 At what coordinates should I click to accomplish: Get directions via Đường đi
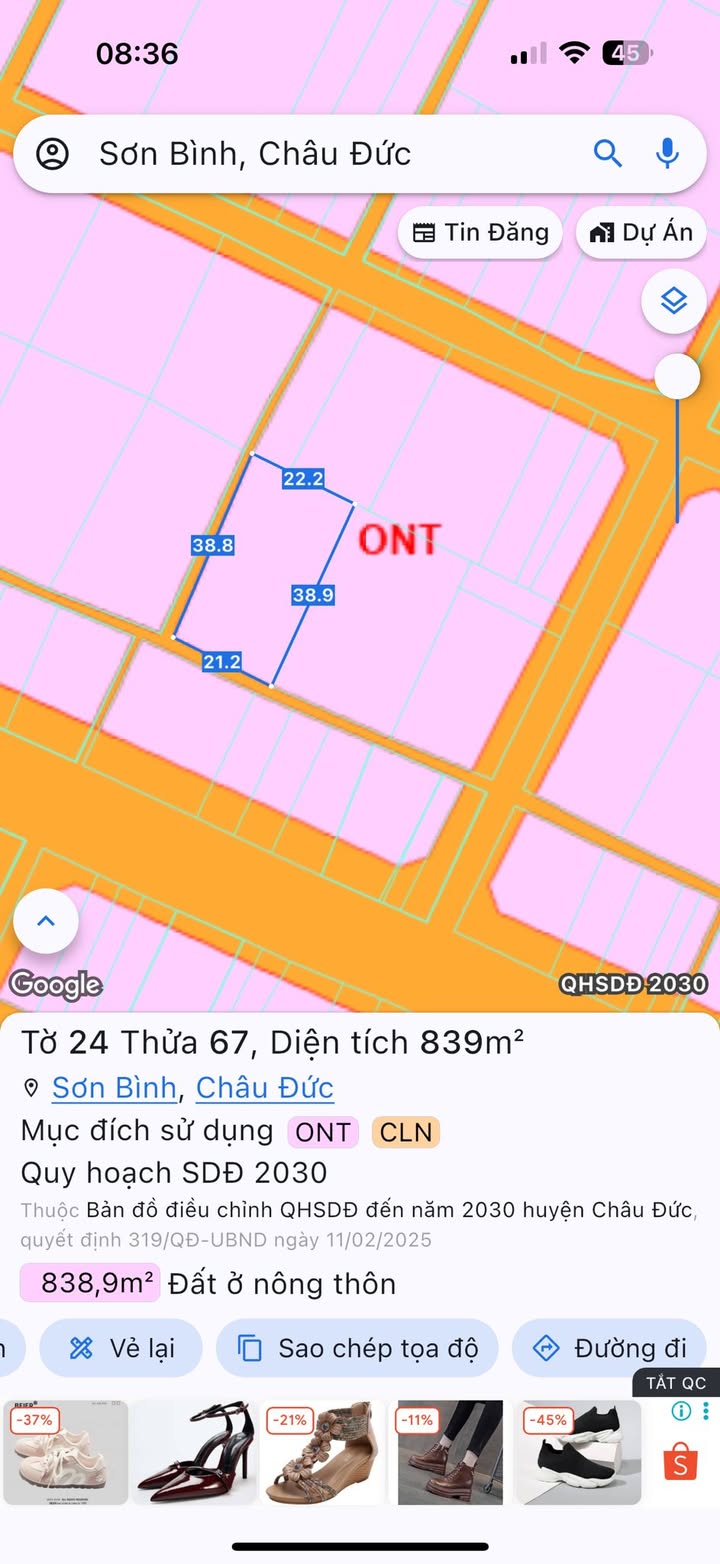610,1348
